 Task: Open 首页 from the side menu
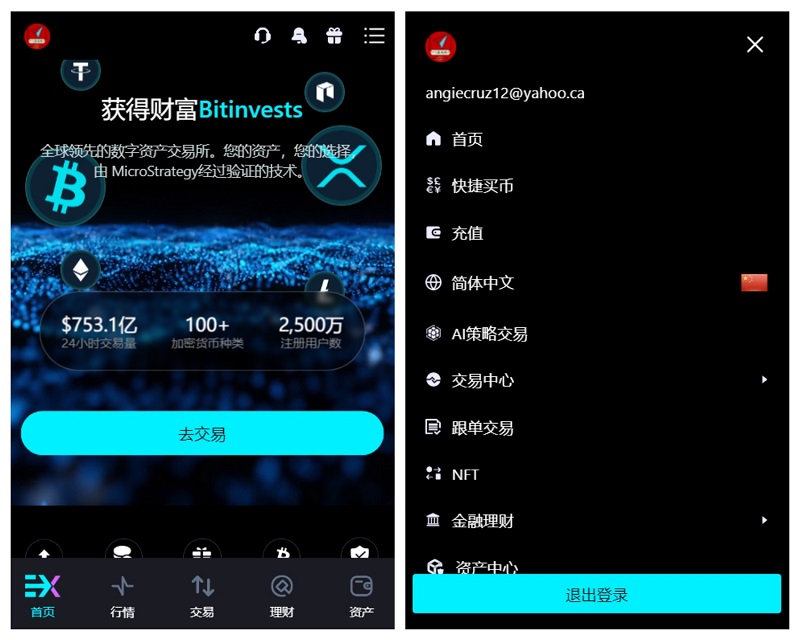click(x=466, y=139)
